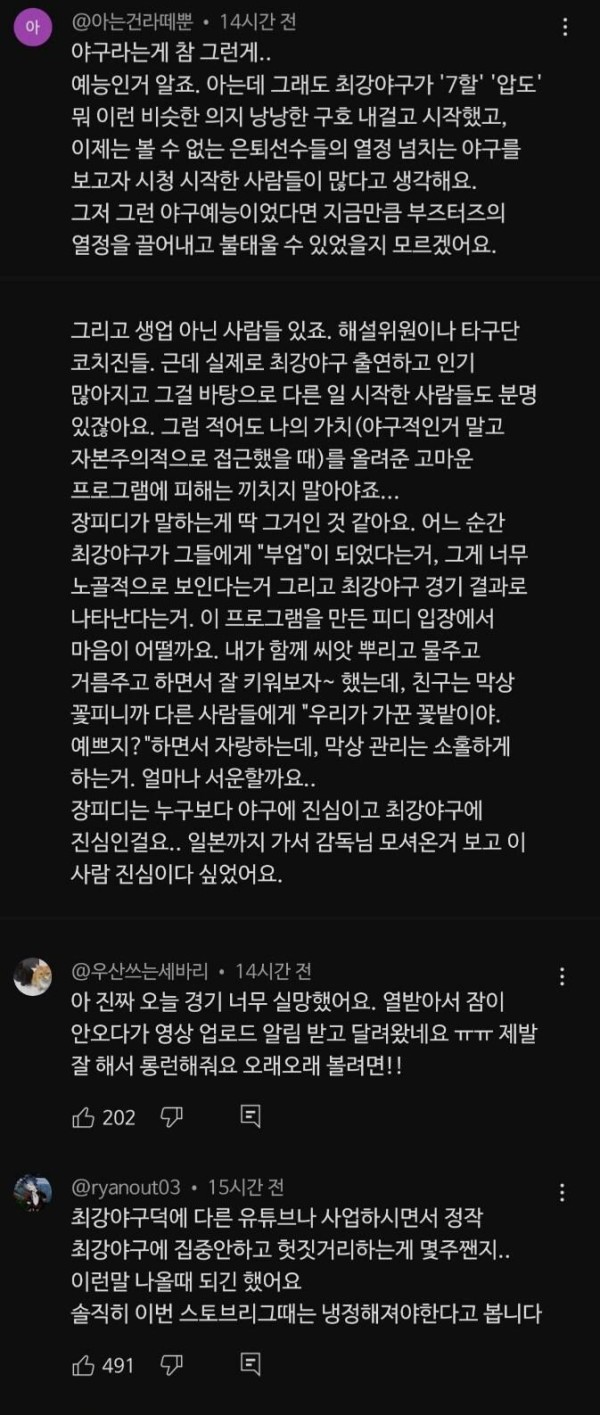
Task: Reply to ryanout03's comment
Action: 251,1364
